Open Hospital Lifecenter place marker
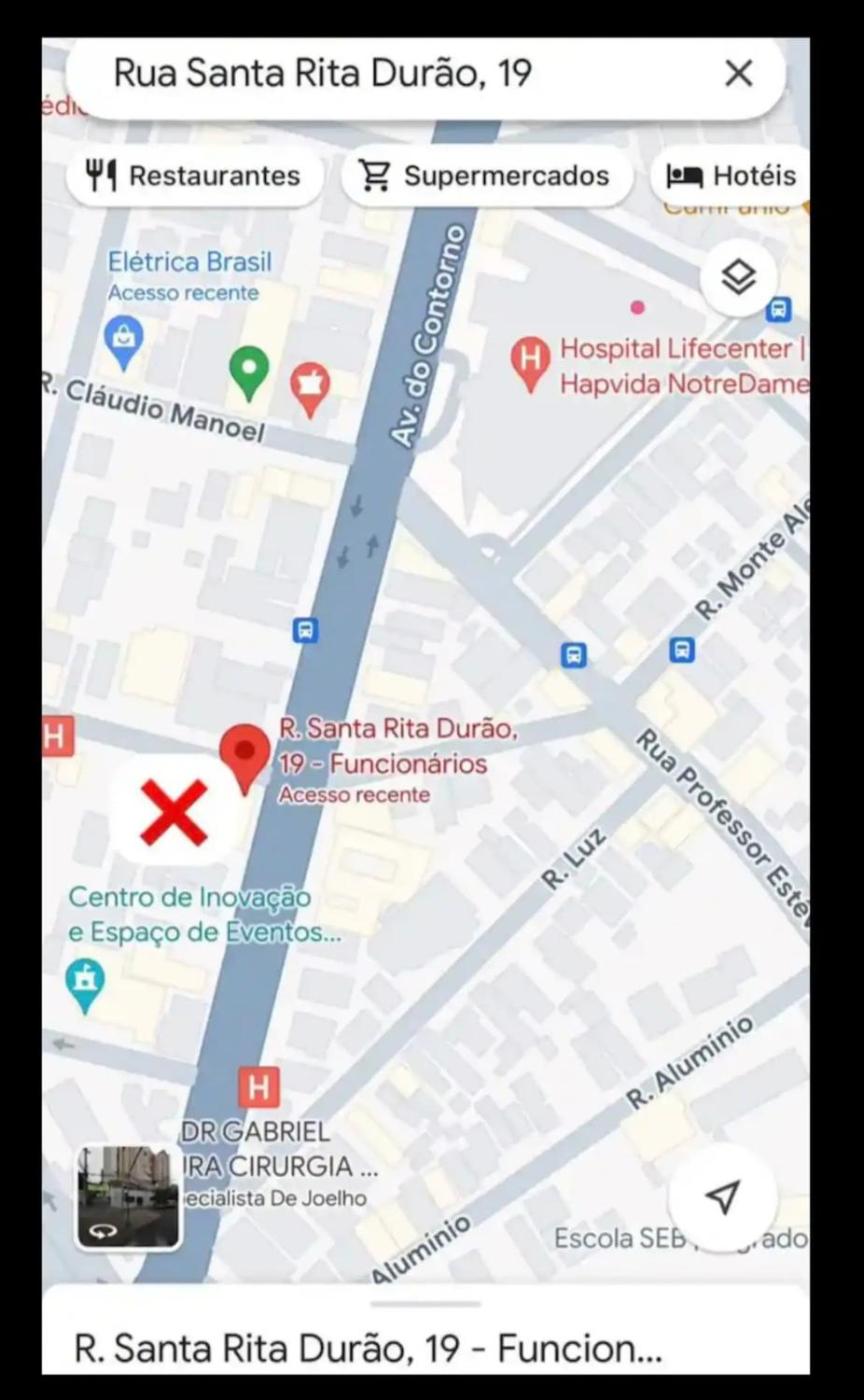 coord(530,363)
